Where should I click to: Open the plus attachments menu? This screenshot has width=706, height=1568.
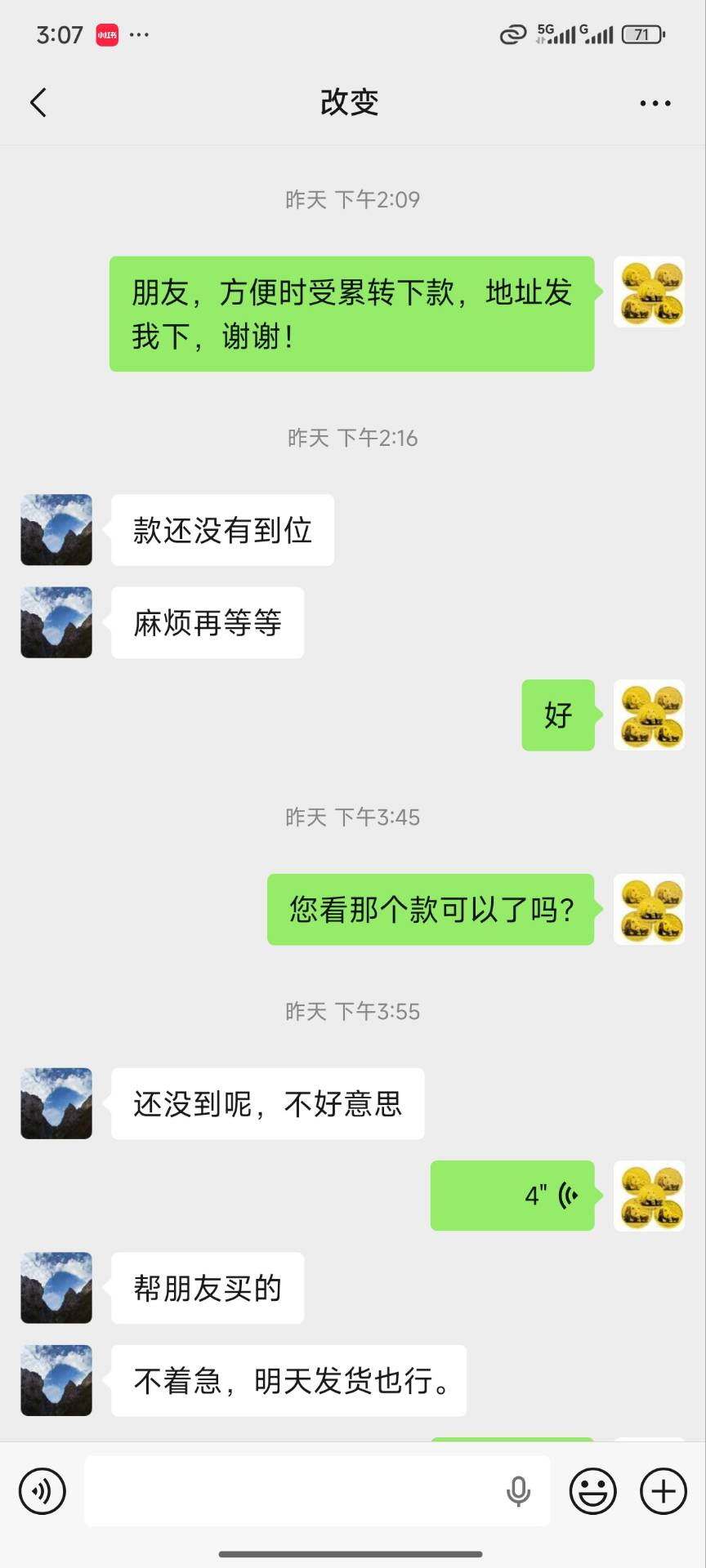coord(663,1491)
